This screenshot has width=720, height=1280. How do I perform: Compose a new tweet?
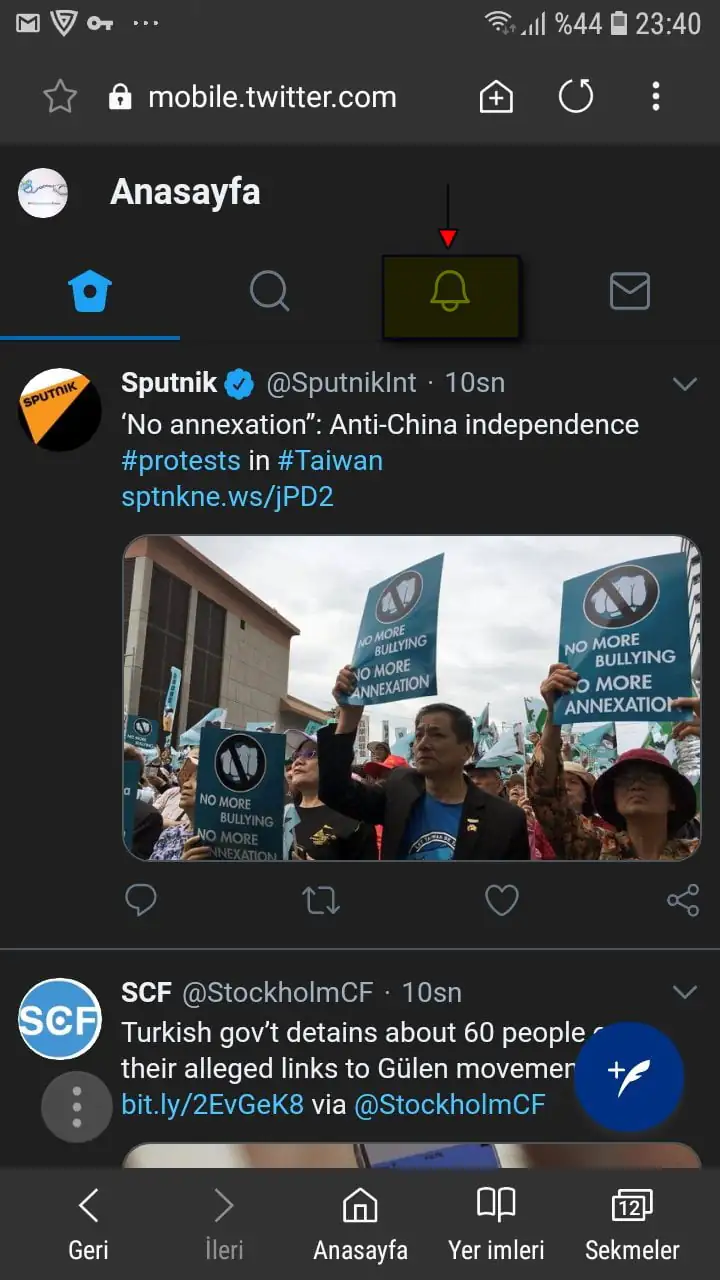629,1077
